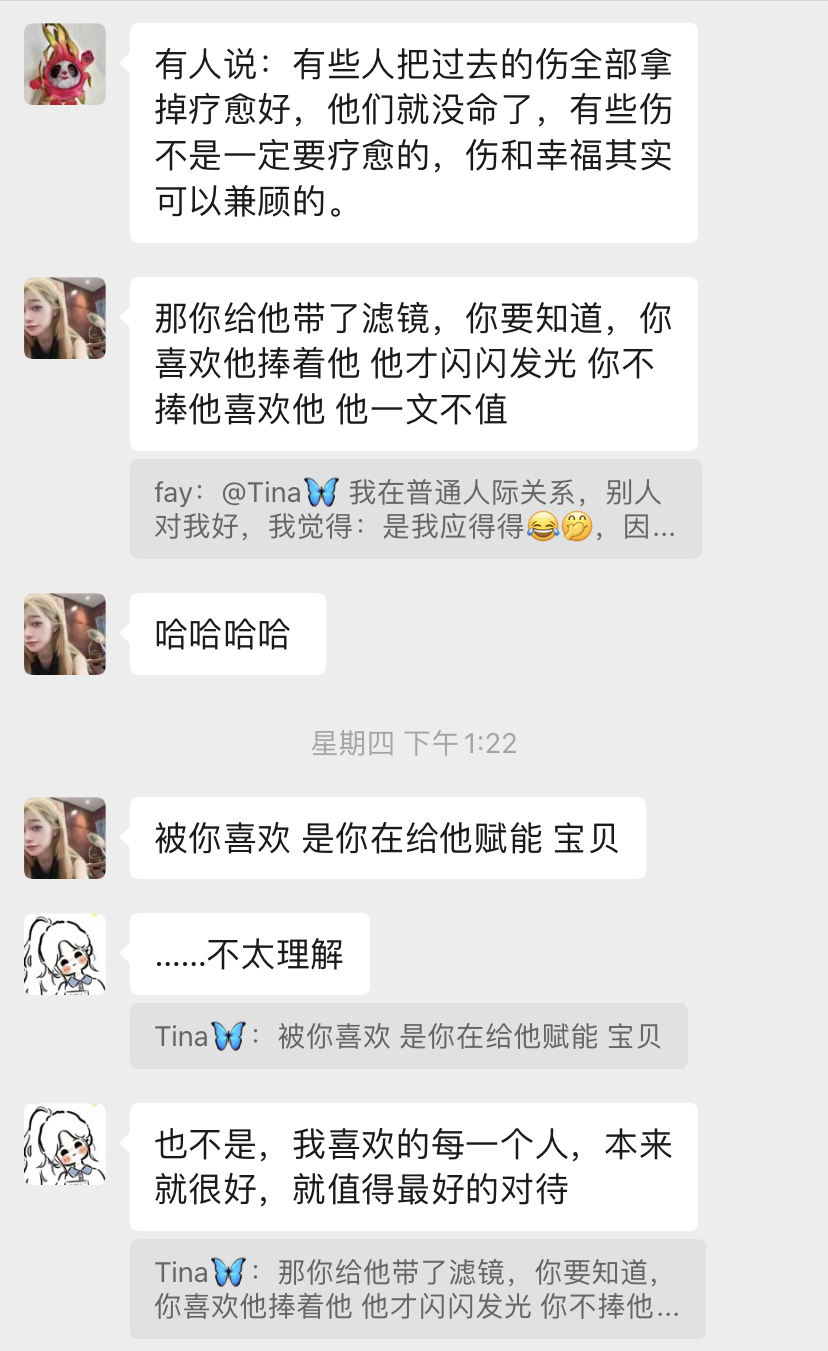
Task: Open the quoted fay message '我在普通人际关系'
Action: (415, 509)
